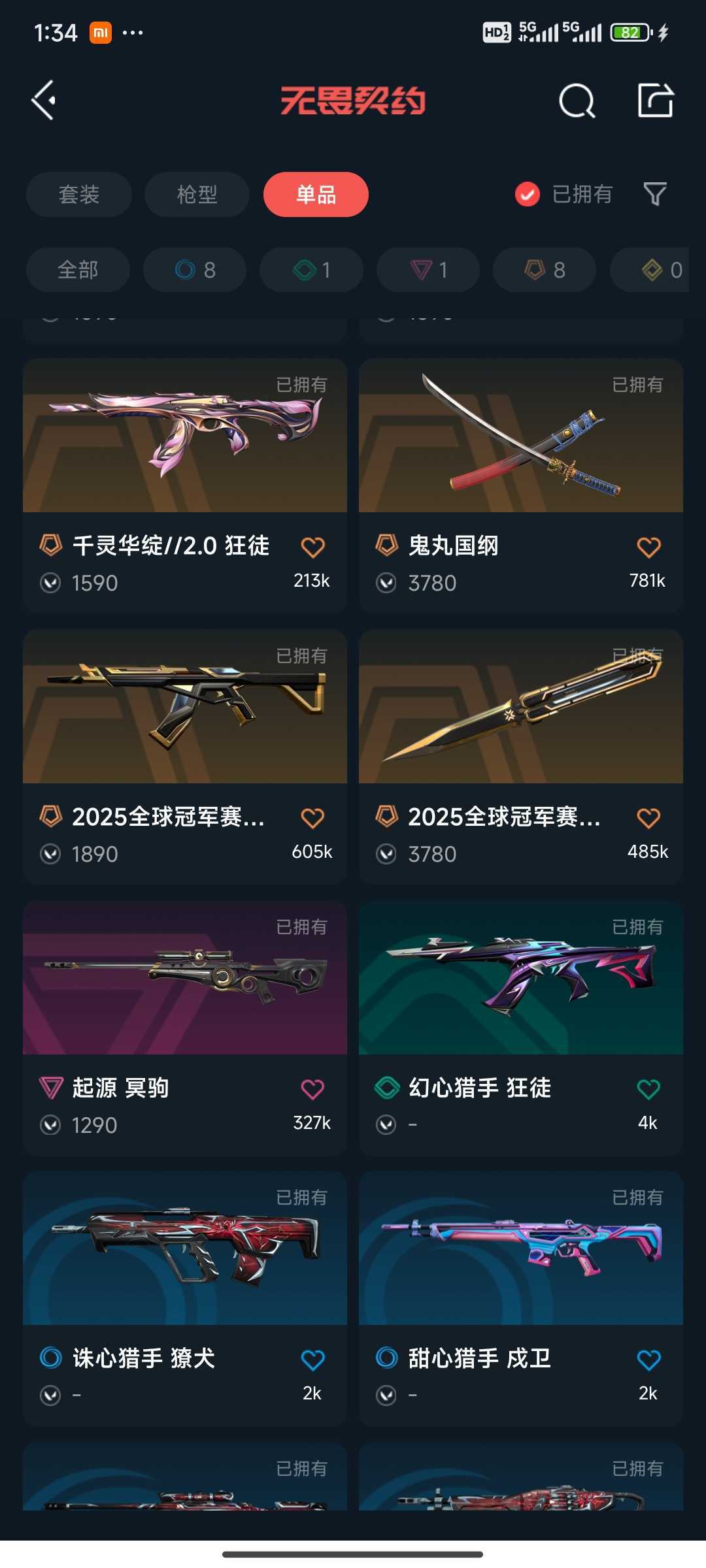The image size is (706, 1568).
Task: Tap the Ultra tier icon beside 起源 冥驹
Action: pyautogui.click(x=50, y=1088)
